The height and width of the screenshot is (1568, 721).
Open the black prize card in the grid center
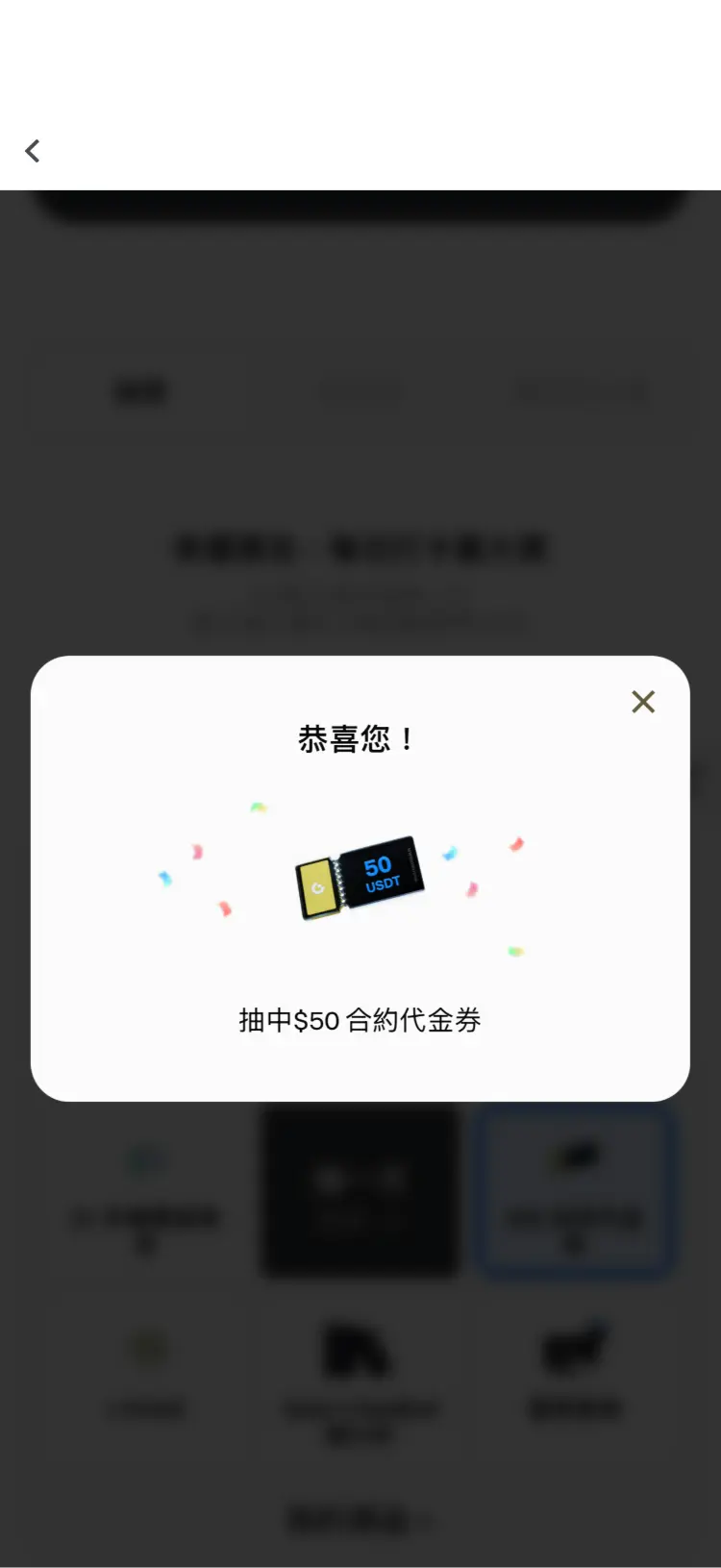359,1192
